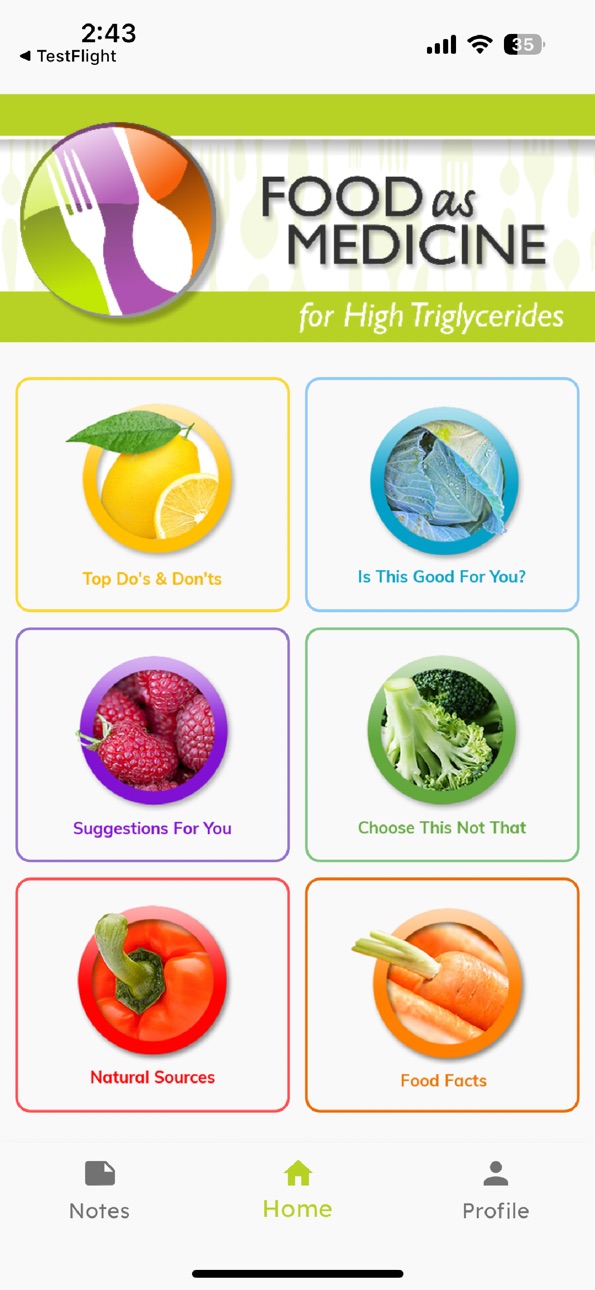Return to TestFlight via back link
This screenshot has width=595, height=1290.
pyautogui.click(x=68, y=56)
